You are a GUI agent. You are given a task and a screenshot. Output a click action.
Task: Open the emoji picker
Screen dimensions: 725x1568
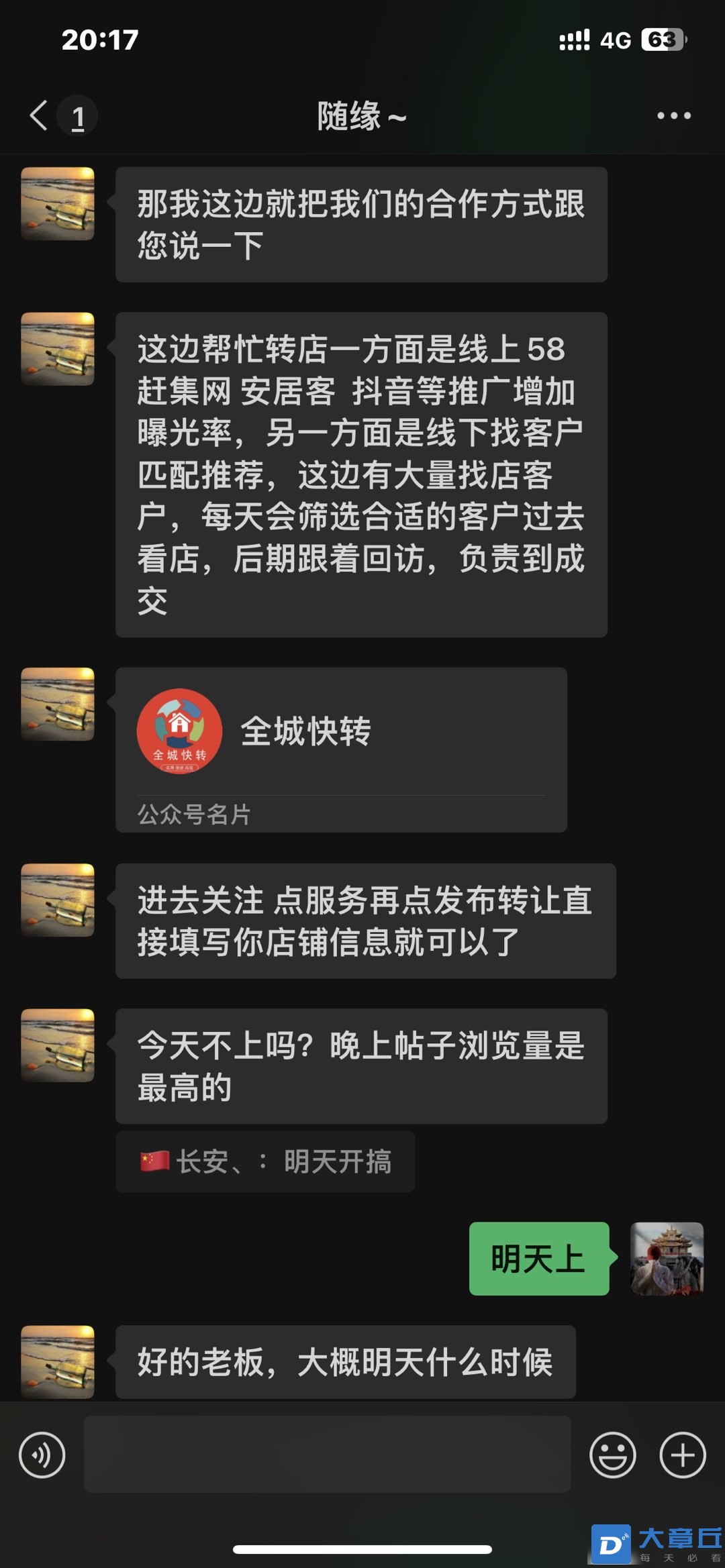612,1455
